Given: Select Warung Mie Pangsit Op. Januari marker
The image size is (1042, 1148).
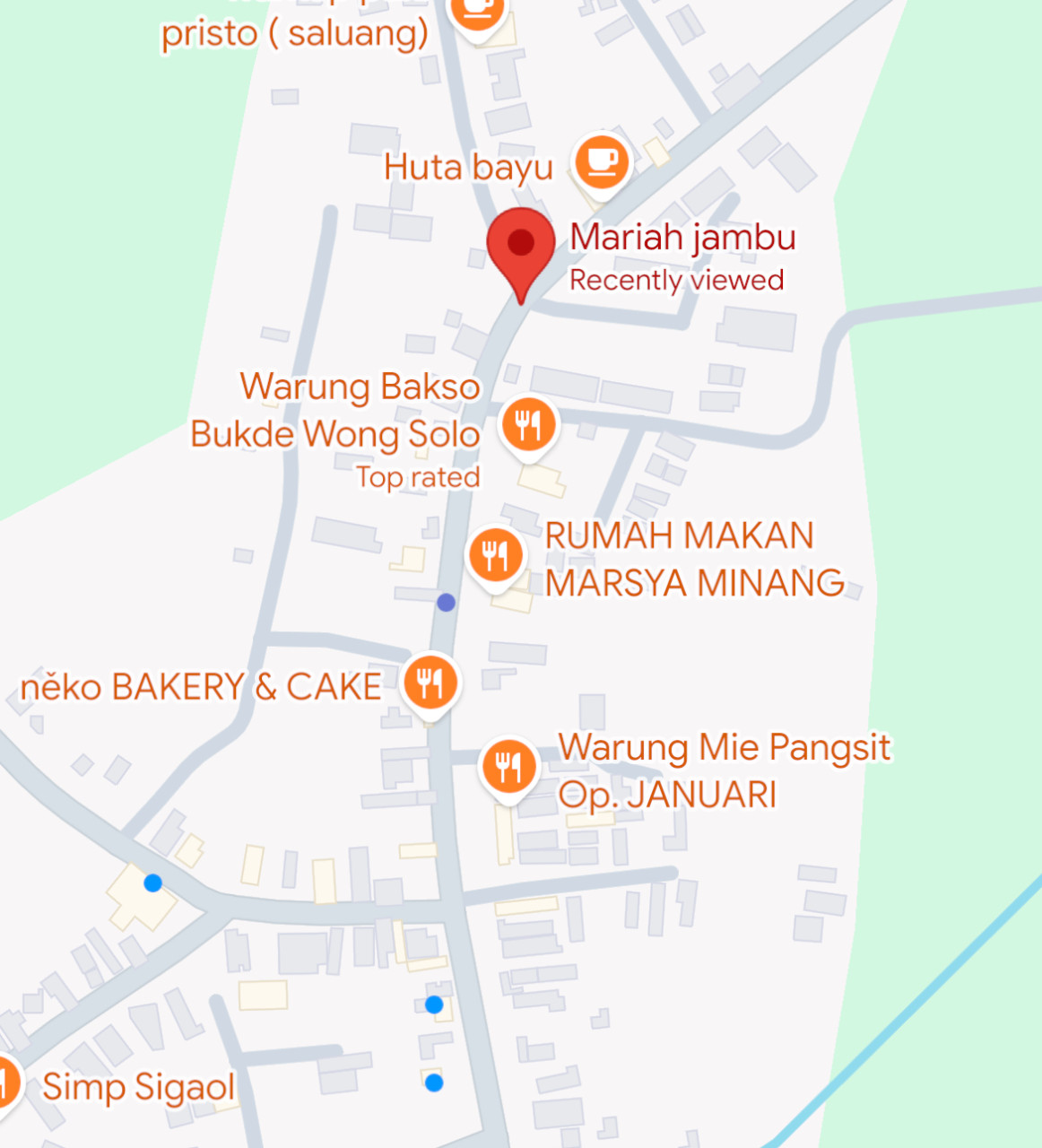Looking at the screenshot, I should point(508,766).
